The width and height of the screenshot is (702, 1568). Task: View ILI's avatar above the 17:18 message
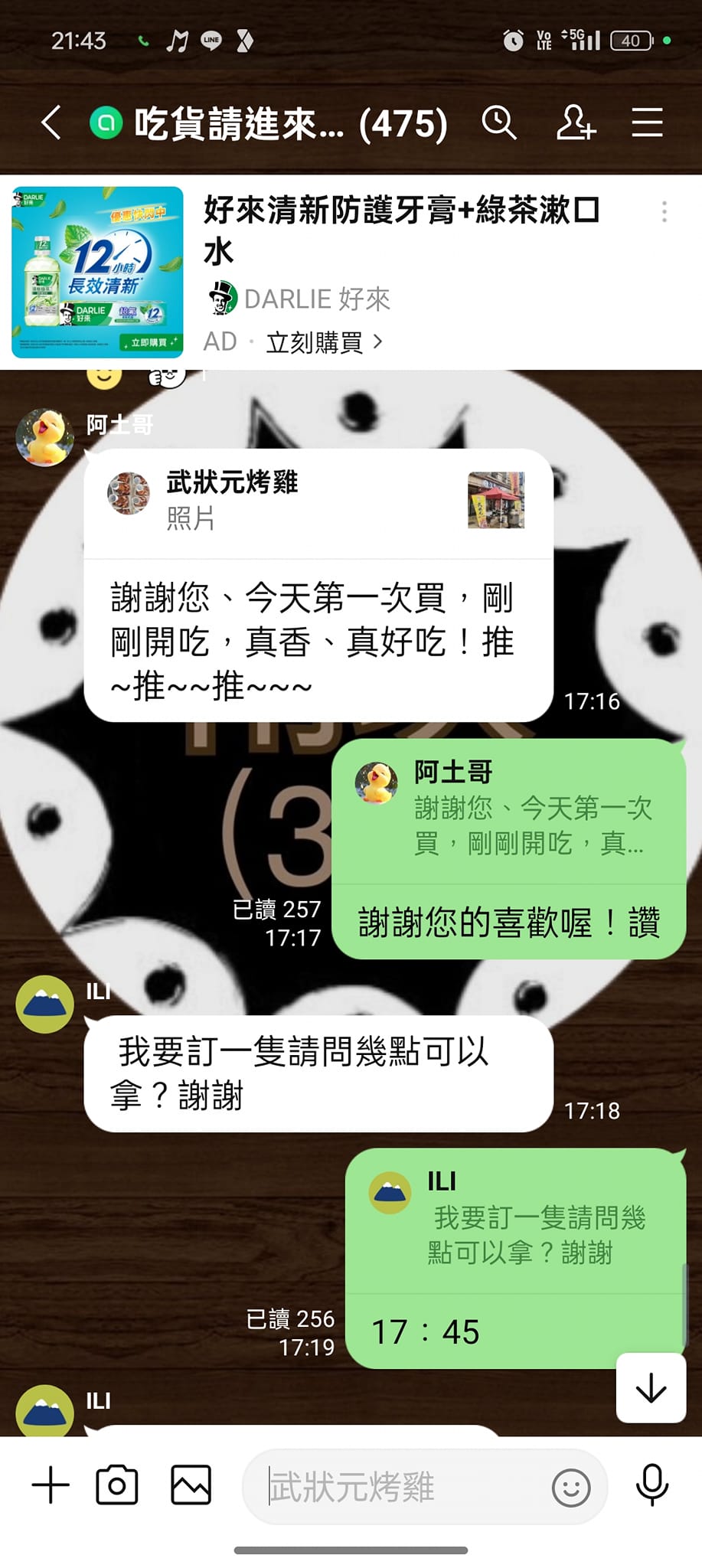[45, 1004]
